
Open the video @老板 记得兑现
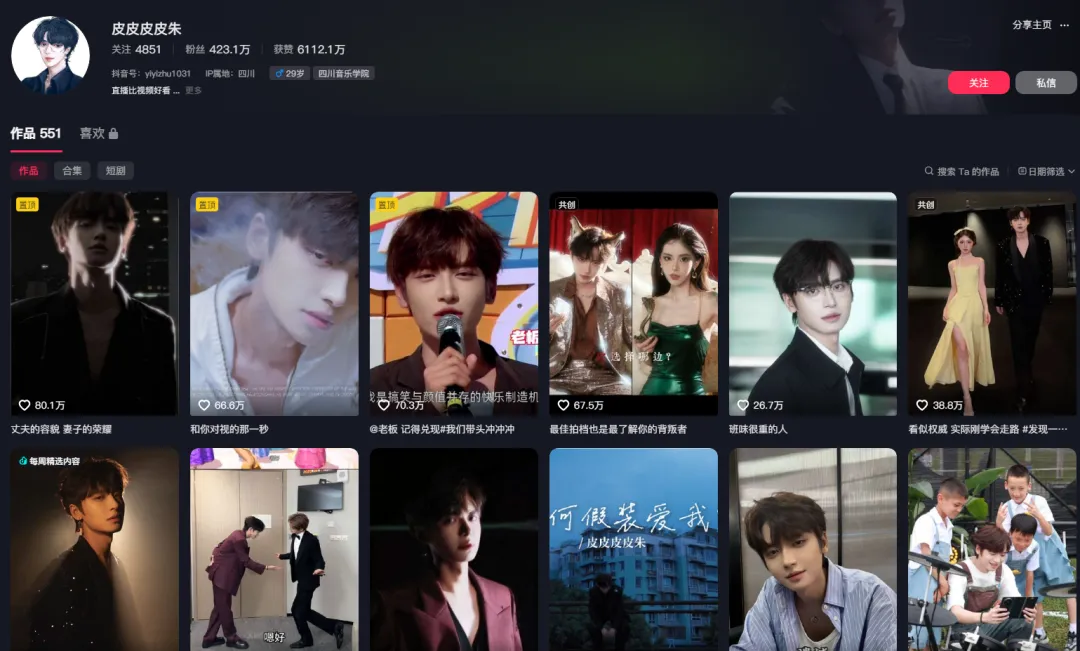point(454,303)
